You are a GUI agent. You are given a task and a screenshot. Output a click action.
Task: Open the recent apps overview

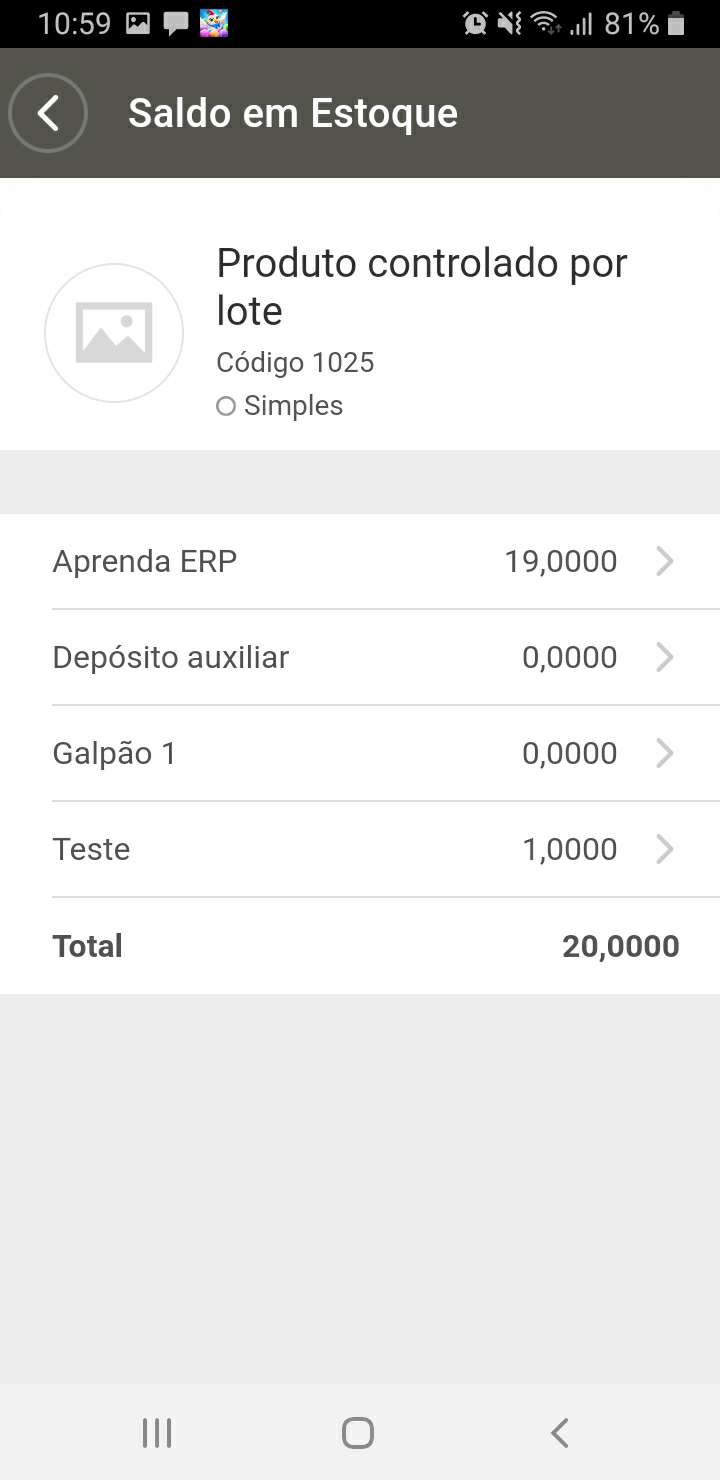pyautogui.click(x=157, y=1433)
